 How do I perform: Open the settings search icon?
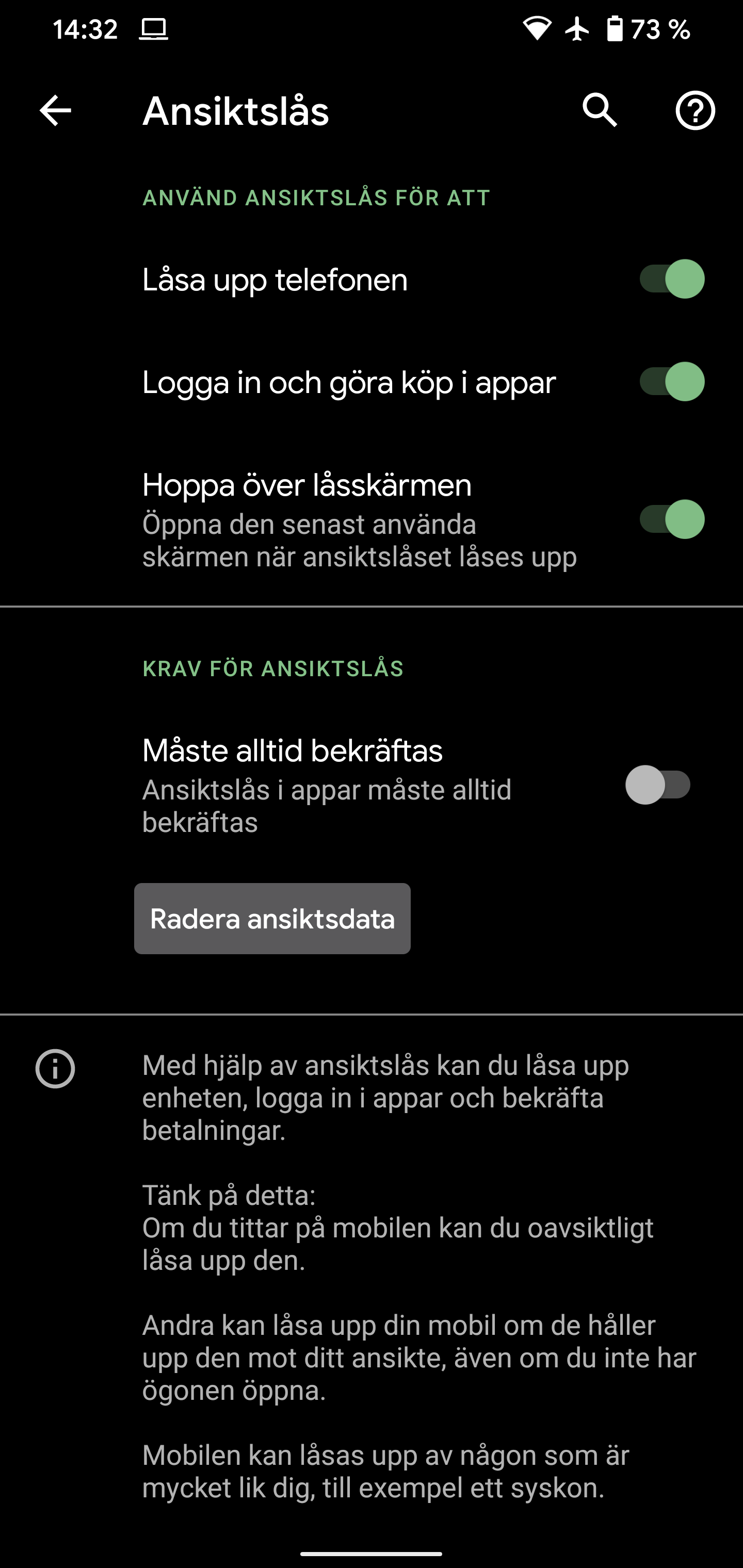pos(600,111)
